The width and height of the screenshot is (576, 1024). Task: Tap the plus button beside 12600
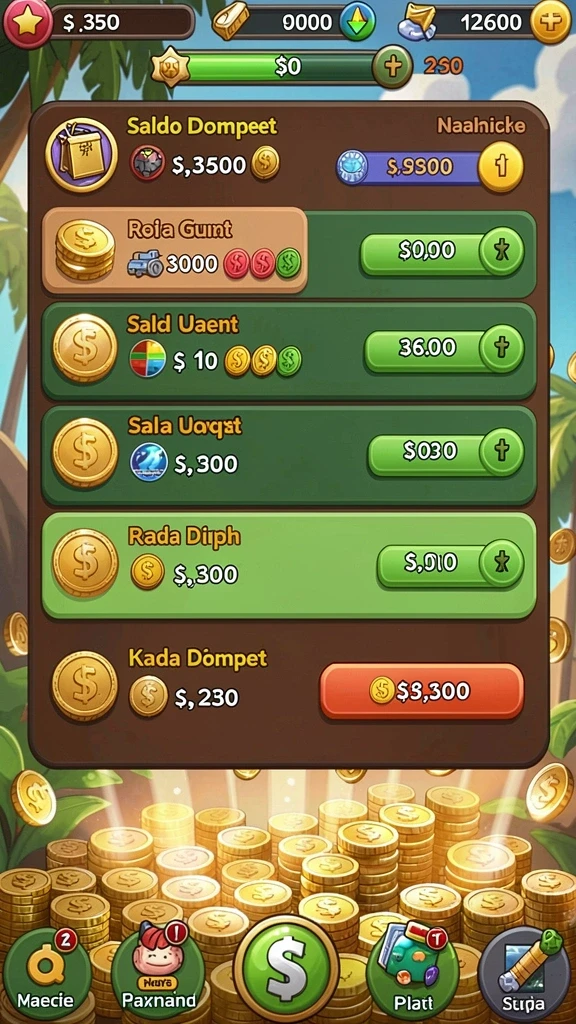[551, 22]
